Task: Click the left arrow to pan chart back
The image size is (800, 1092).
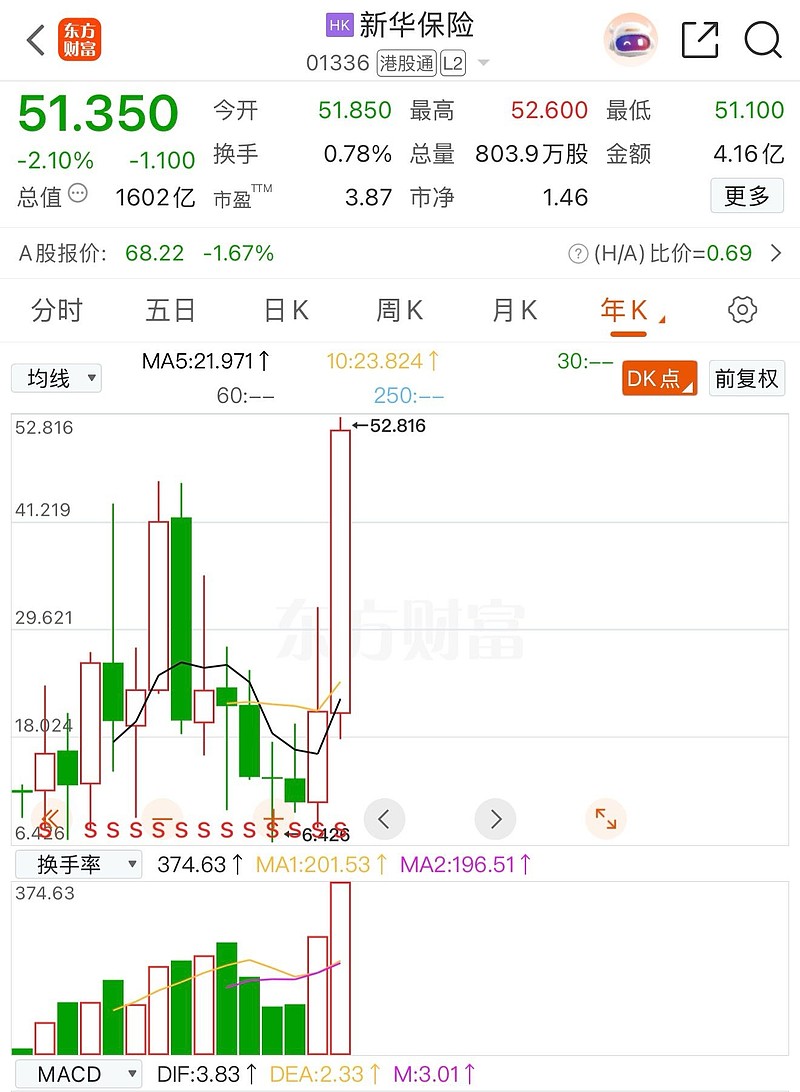Action: [x=384, y=819]
